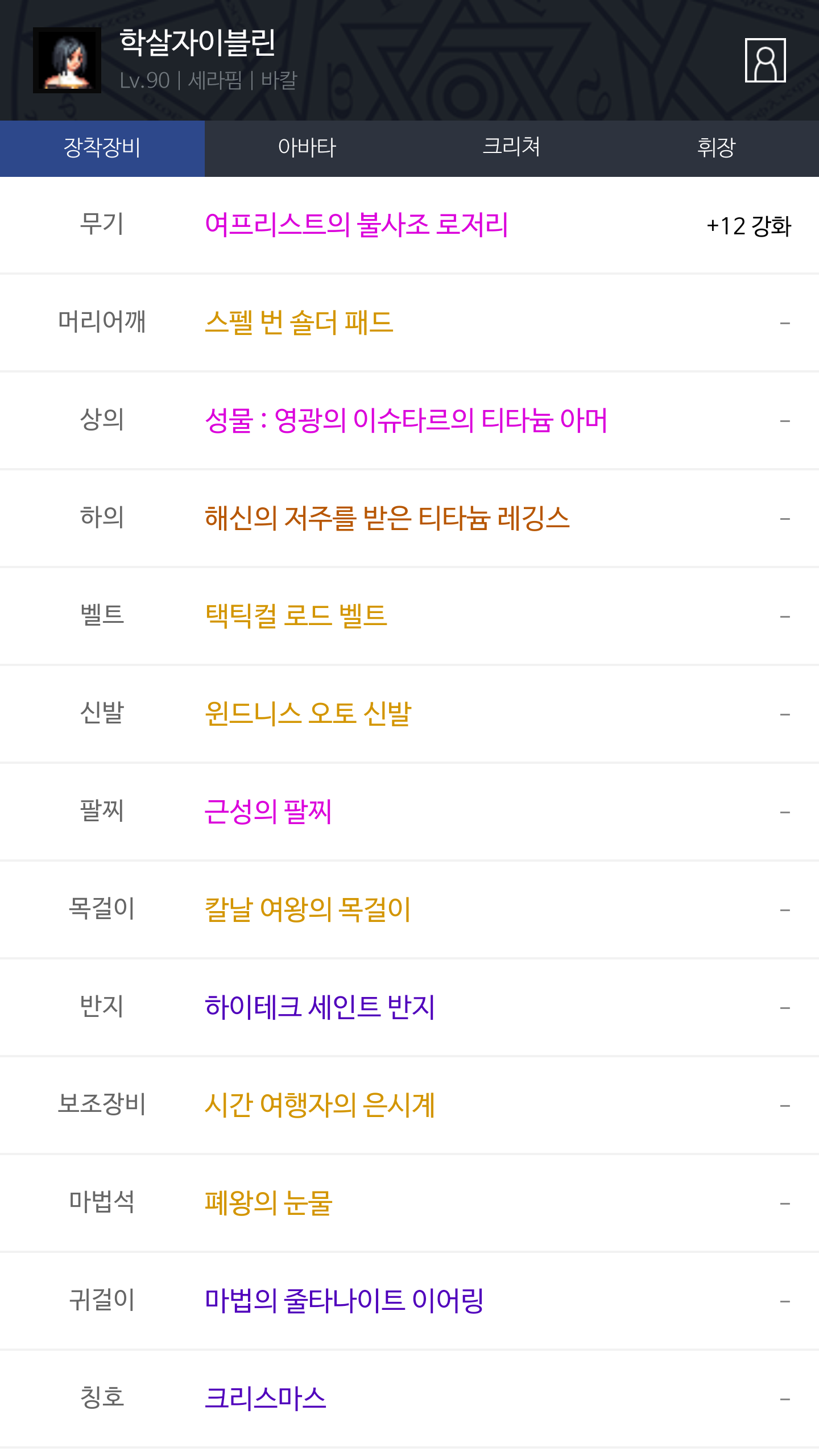
Task: View 성물 : 영광의 이슈타르의 티타늄 아머
Action: pos(406,420)
